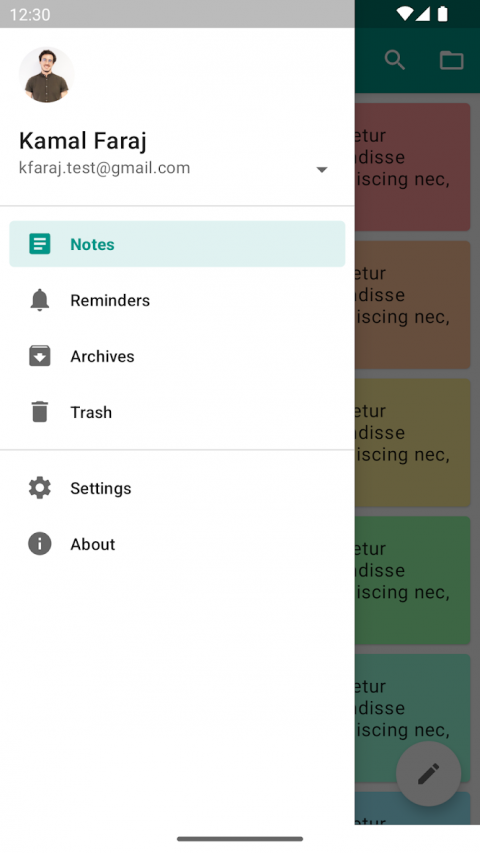Go to Archives

coord(177,356)
